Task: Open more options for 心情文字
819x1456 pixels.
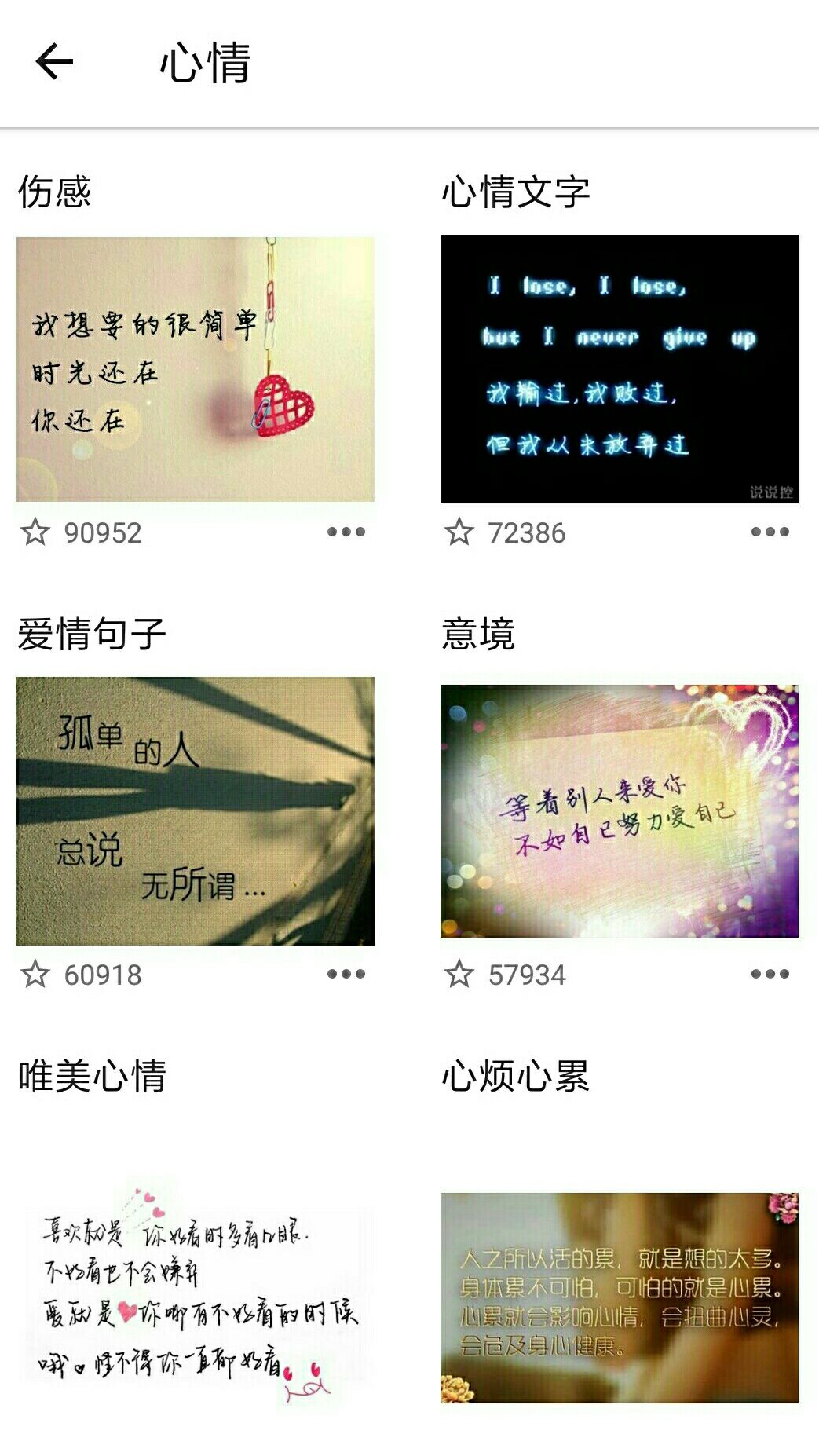Action: [770, 532]
